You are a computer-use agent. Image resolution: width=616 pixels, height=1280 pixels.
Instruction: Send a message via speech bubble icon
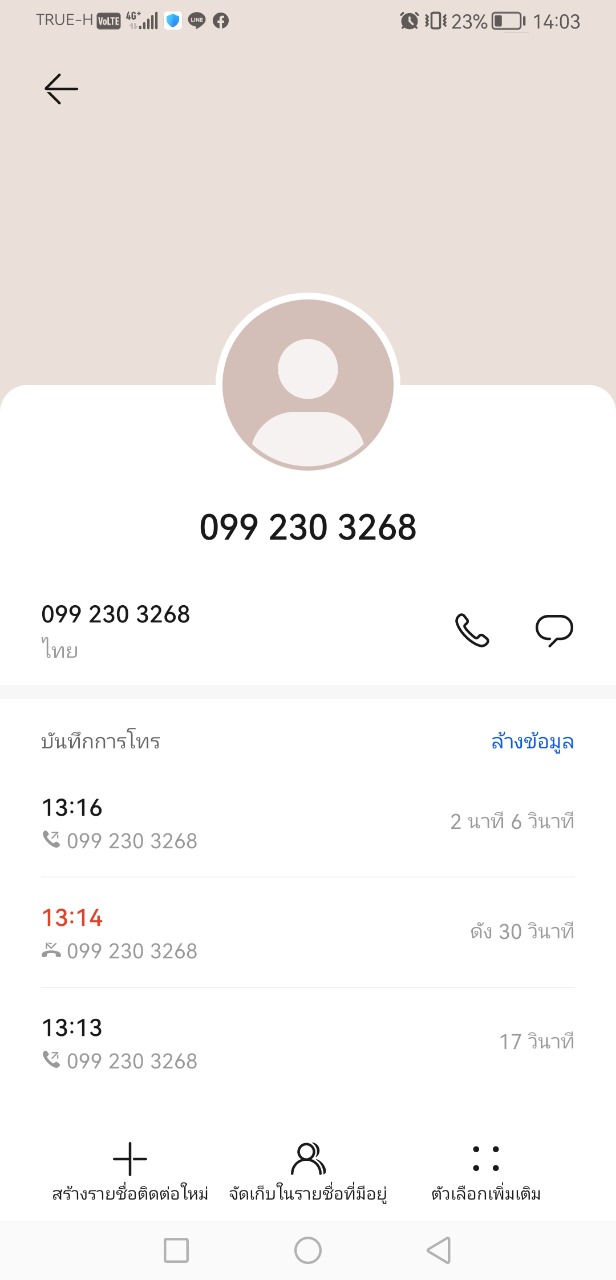pos(554,630)
